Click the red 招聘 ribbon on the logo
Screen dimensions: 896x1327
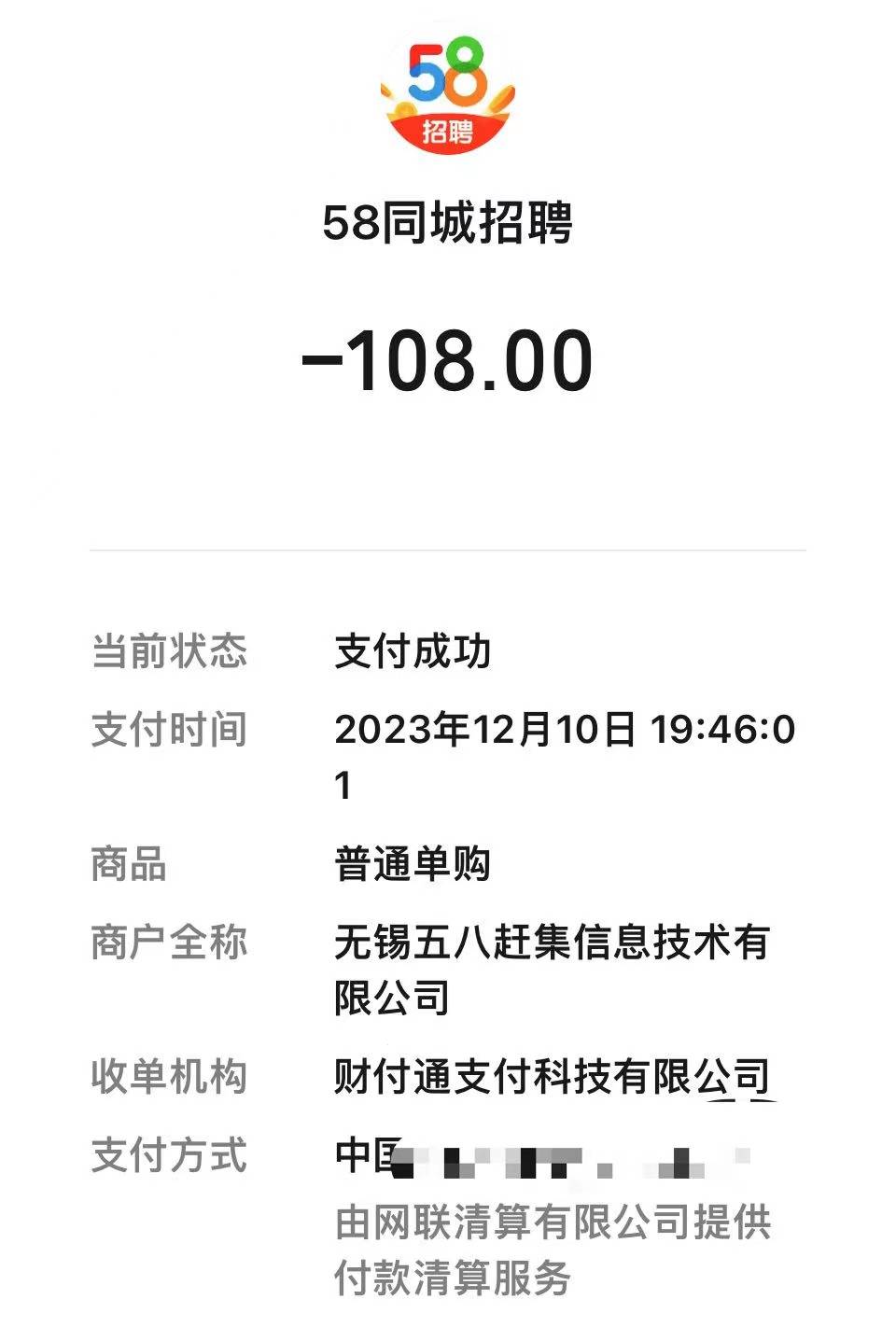point(448,131)
